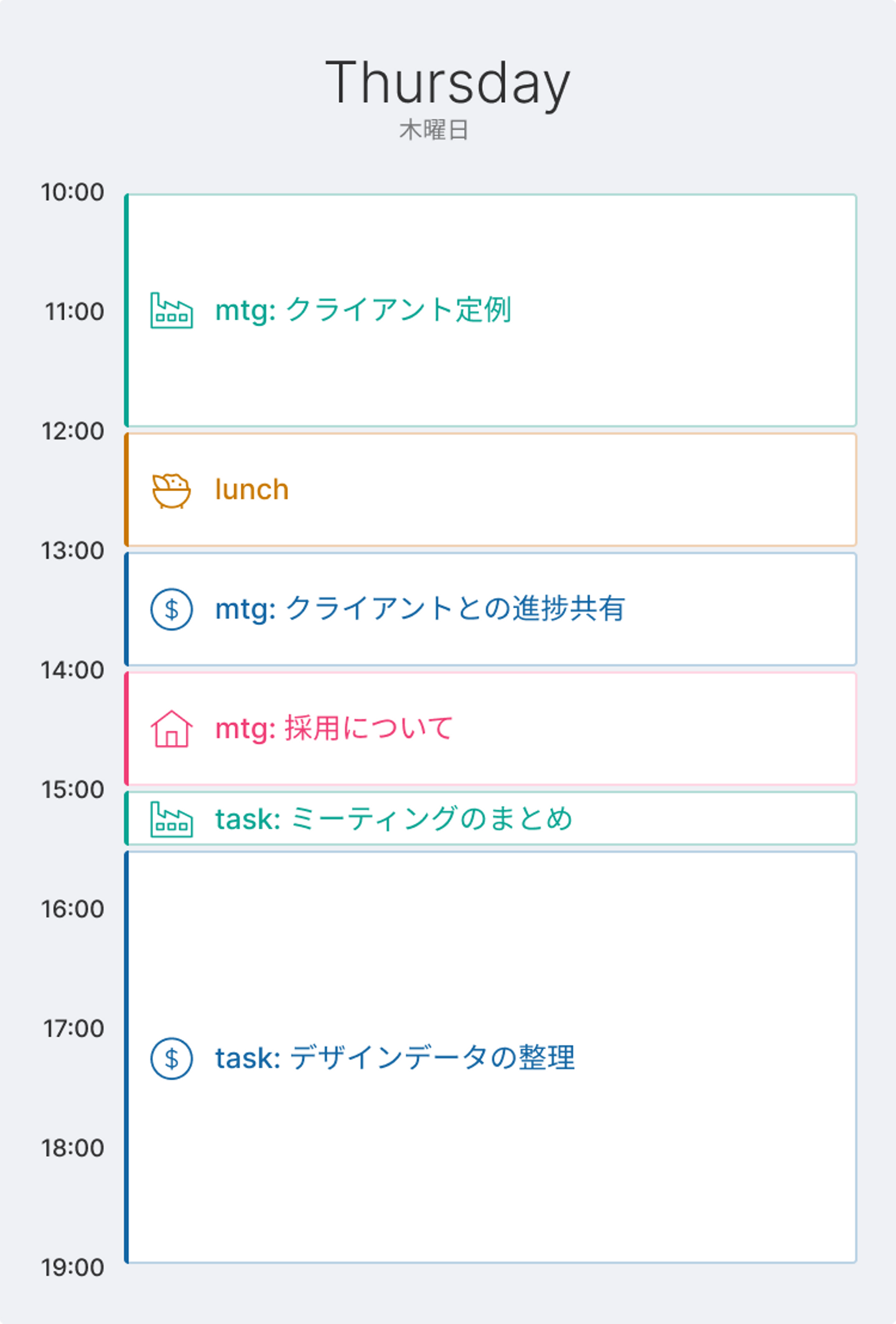Open task: デザインデータの整理

490,1058
